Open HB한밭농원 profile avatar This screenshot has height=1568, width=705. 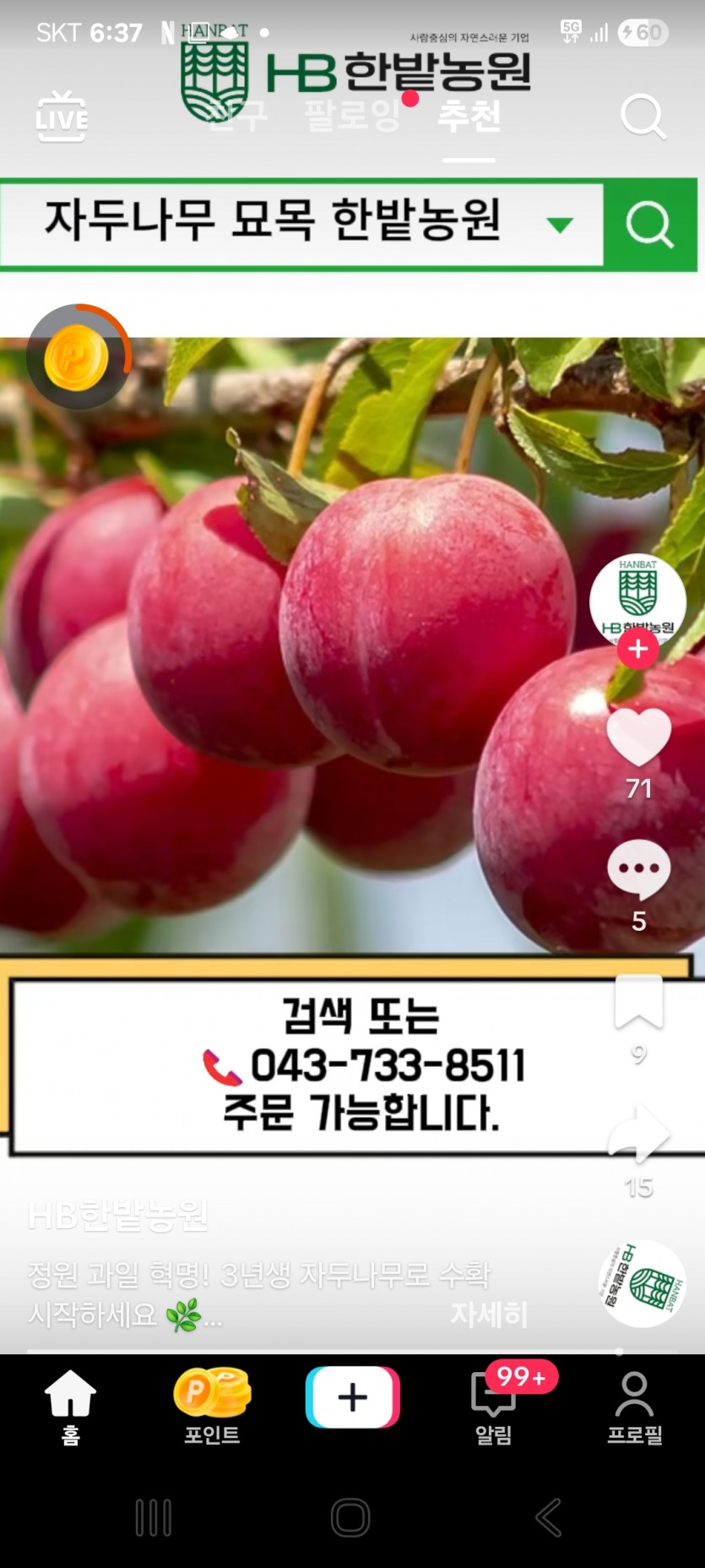[x=637, y=600]
